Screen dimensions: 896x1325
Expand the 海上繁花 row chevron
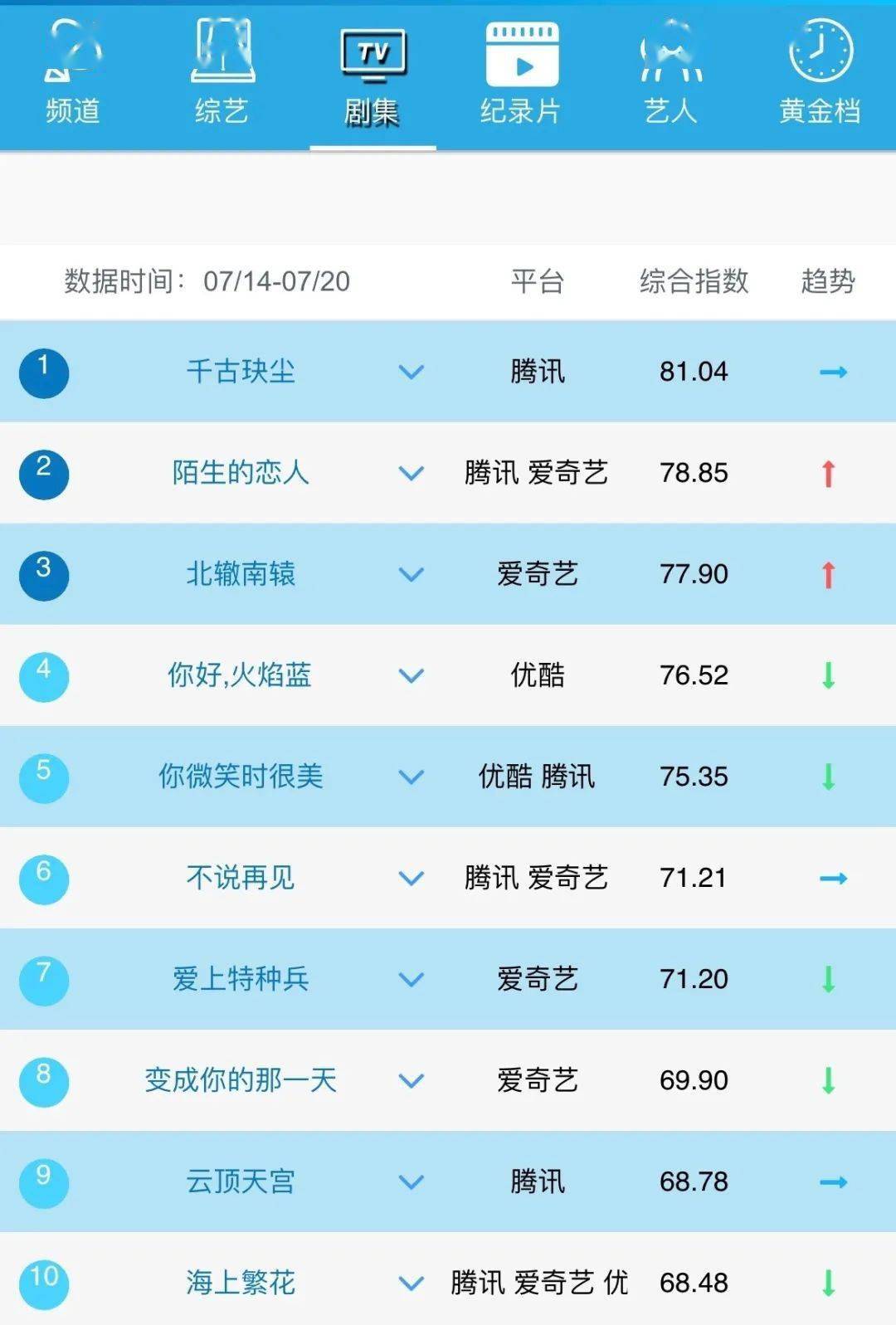(x=411, y=1283)
